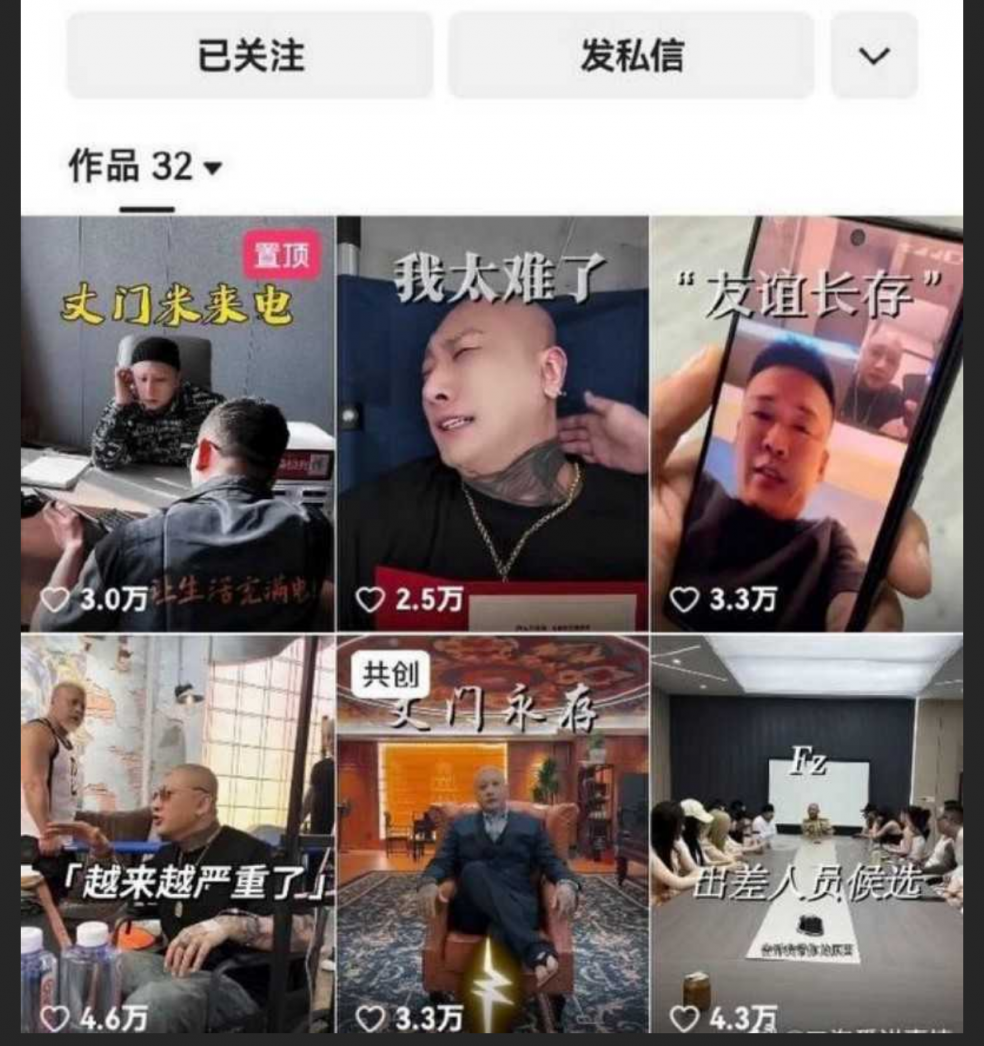The height and width of the screenshot is (1046, 984).
Task: Expand the chevron next to 发私信
Action: (x=874, y=55)
